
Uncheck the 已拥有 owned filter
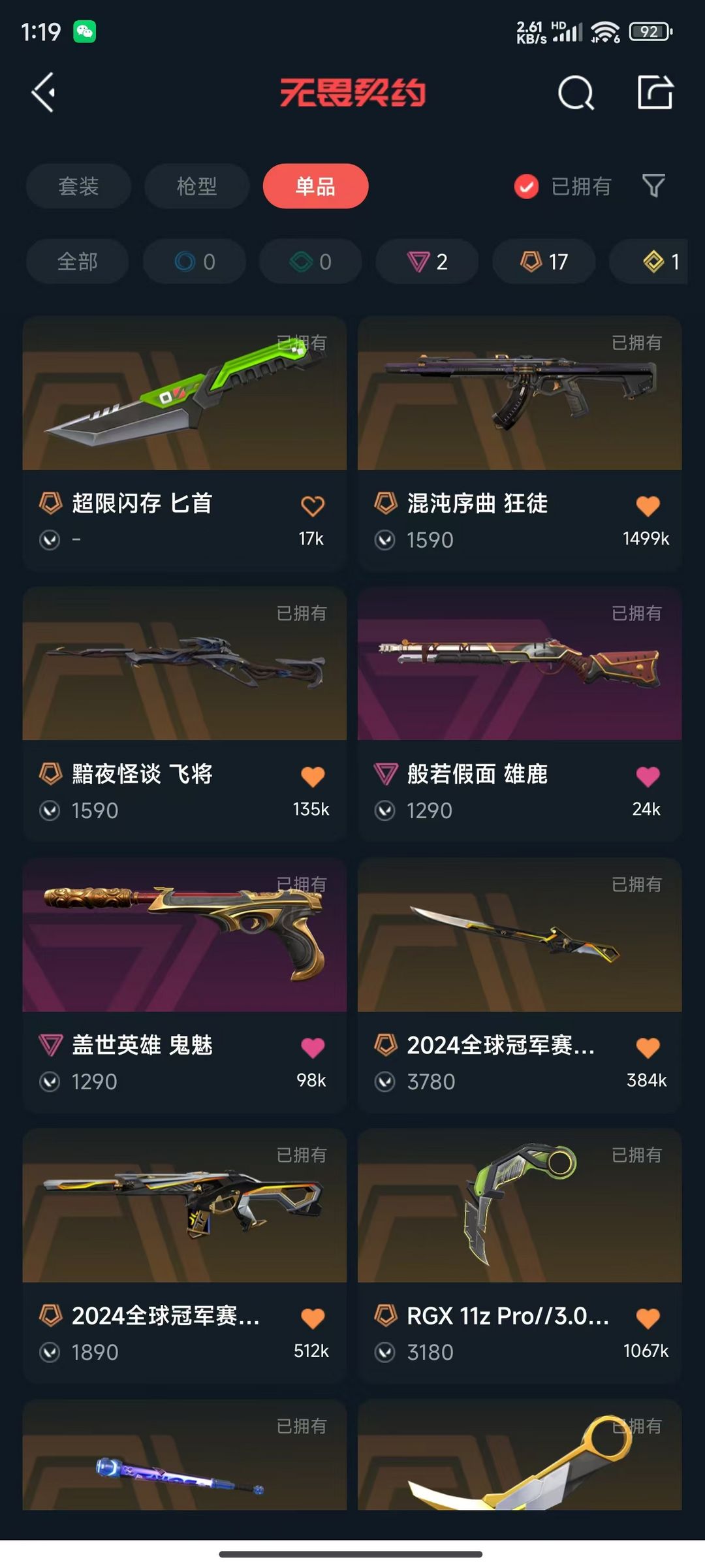click(x=563, y=187)
